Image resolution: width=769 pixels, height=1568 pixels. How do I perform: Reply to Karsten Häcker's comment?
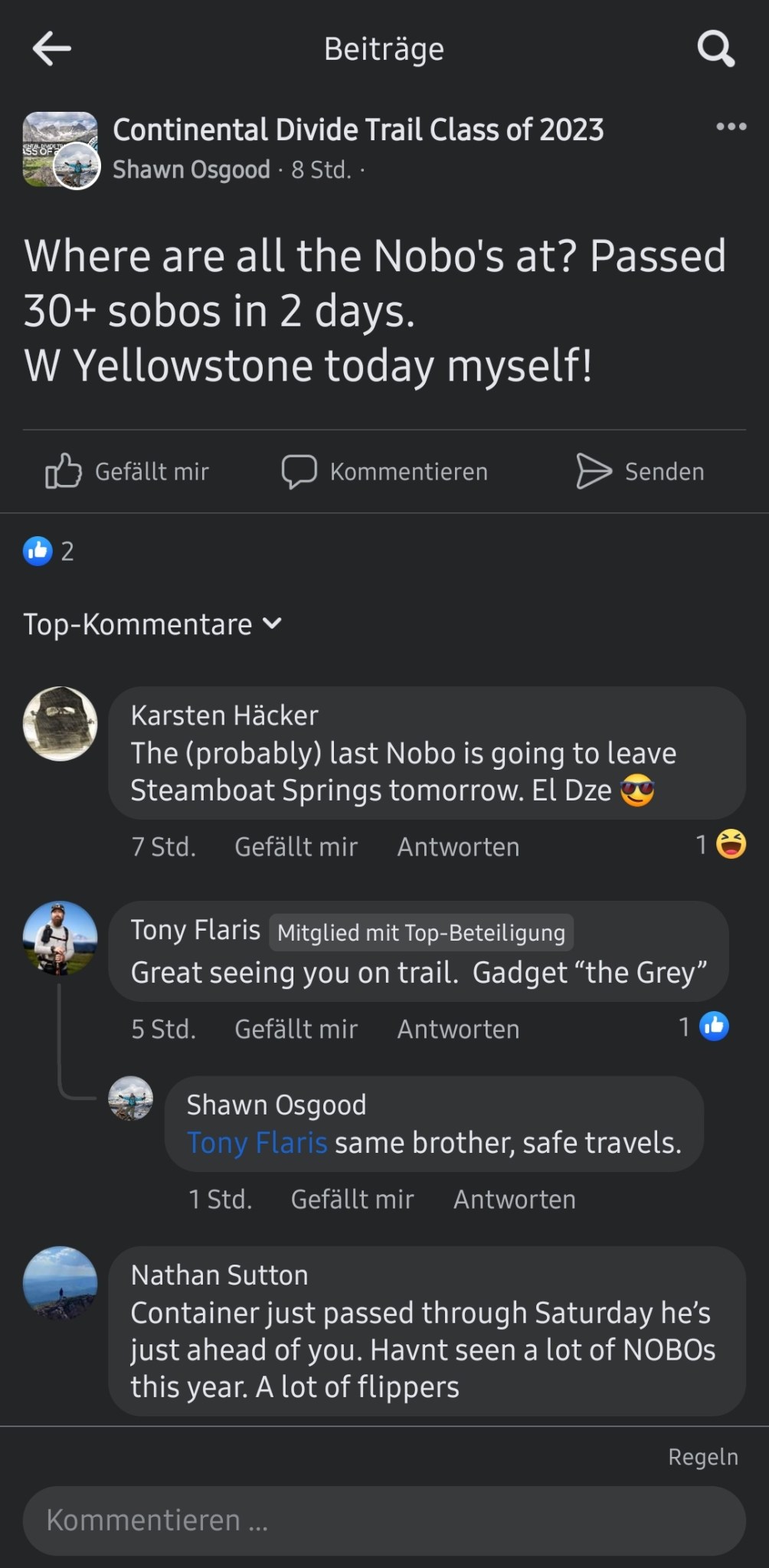(x=458, y=846)
